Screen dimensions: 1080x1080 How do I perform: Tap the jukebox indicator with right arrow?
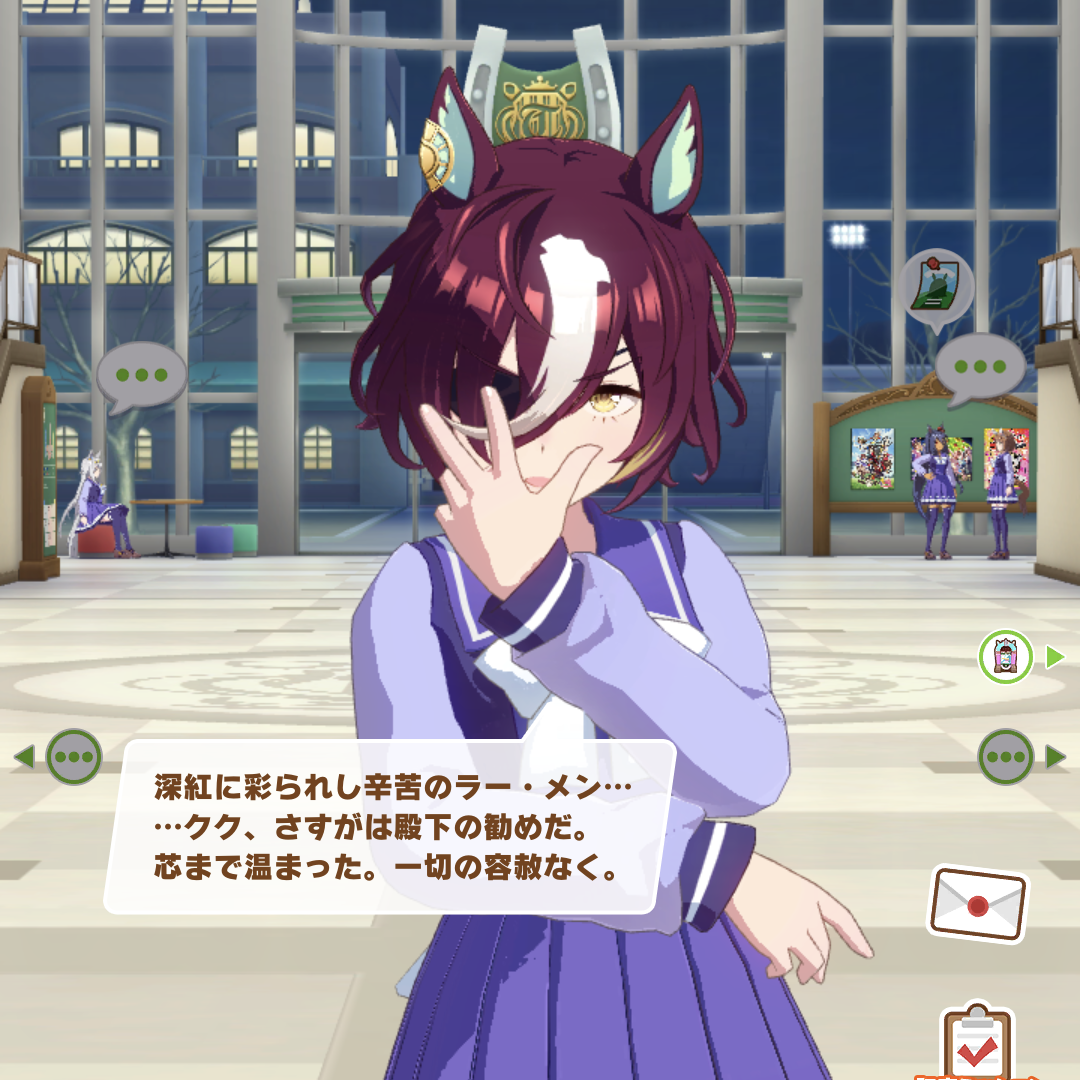[1006, 657]
